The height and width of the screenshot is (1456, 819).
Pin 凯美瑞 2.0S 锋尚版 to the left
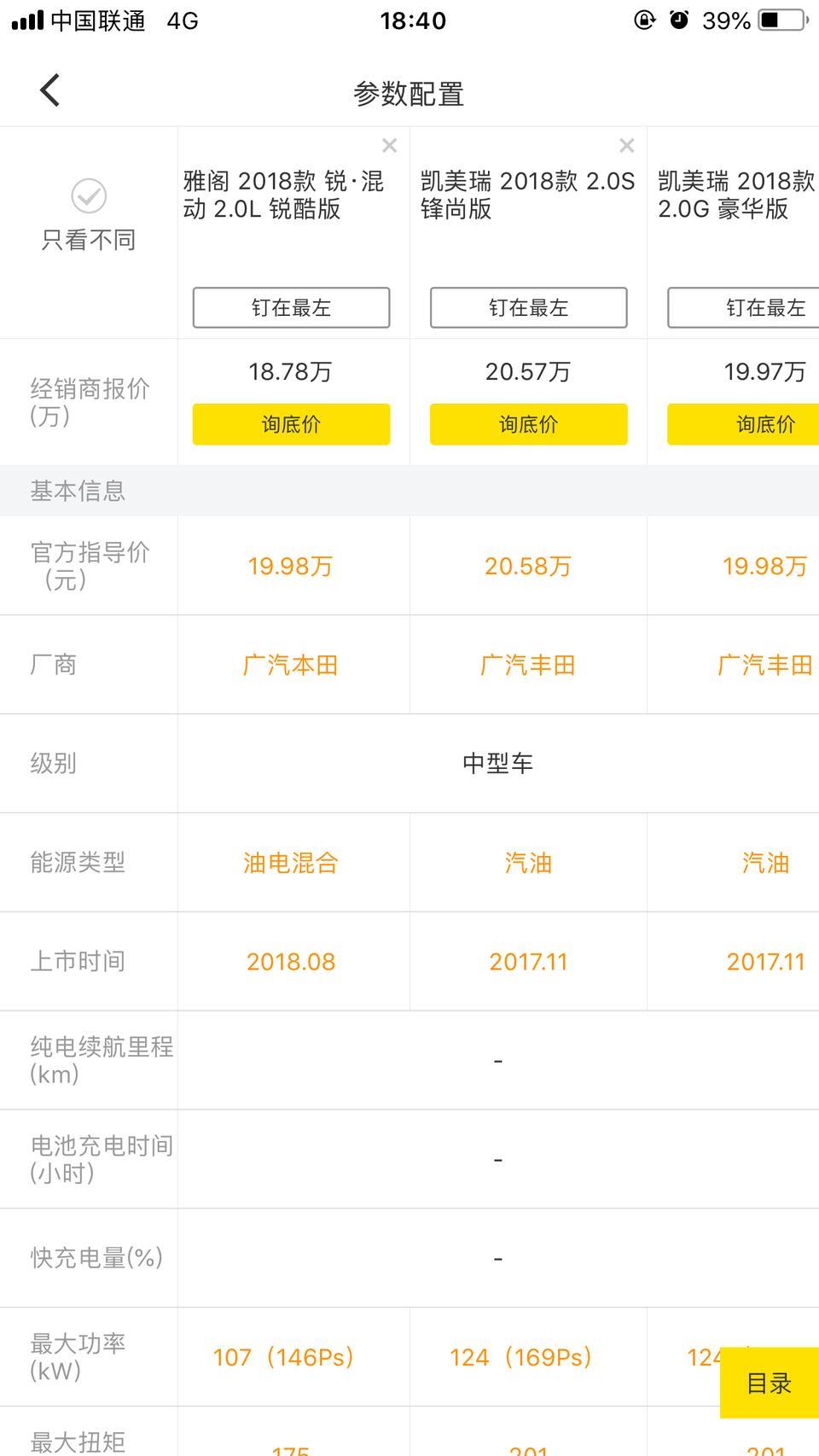(x=528, y=307)
